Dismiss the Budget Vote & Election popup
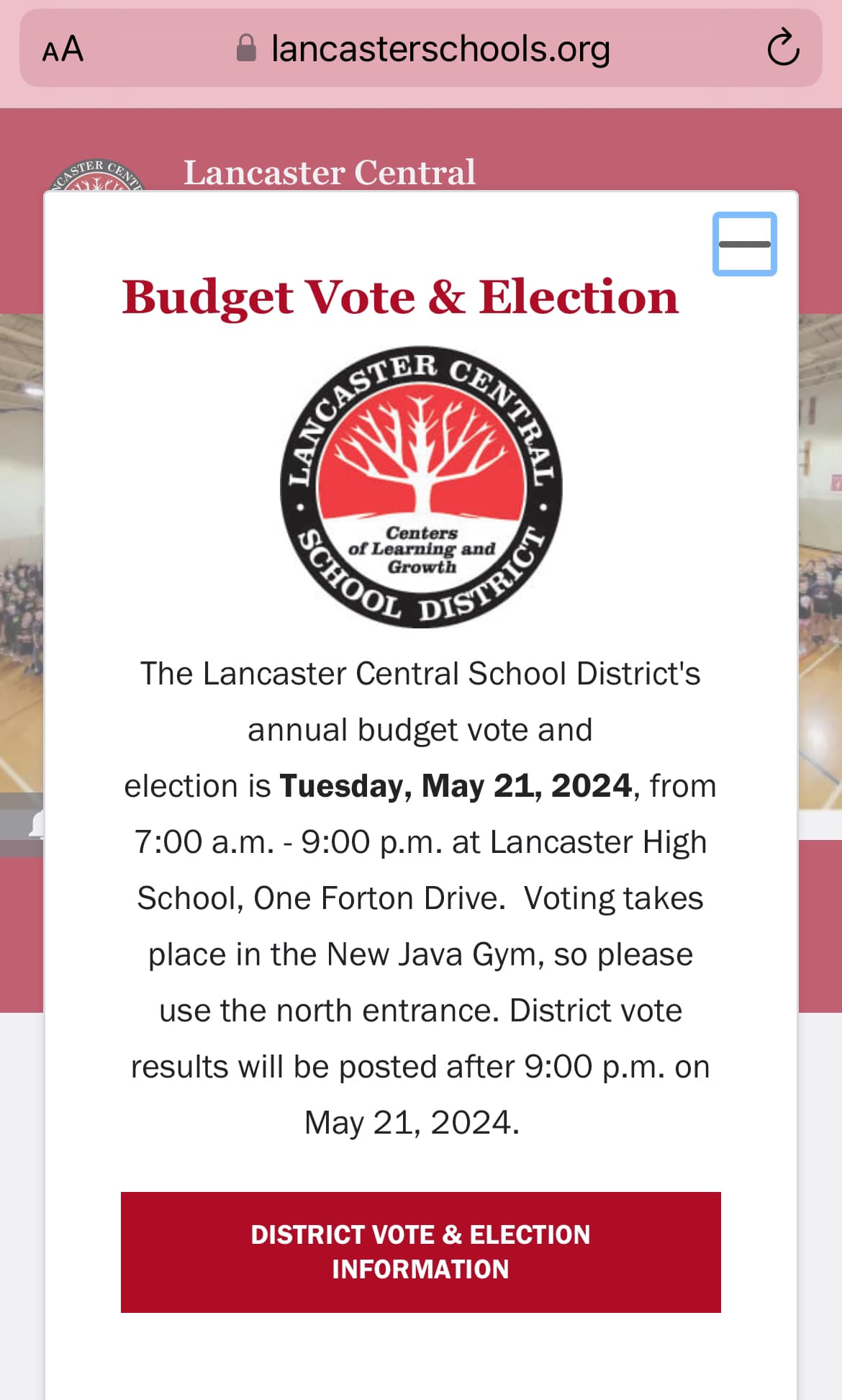The height and width of the screenshot is (1400, 842). [x=744, y=244]
